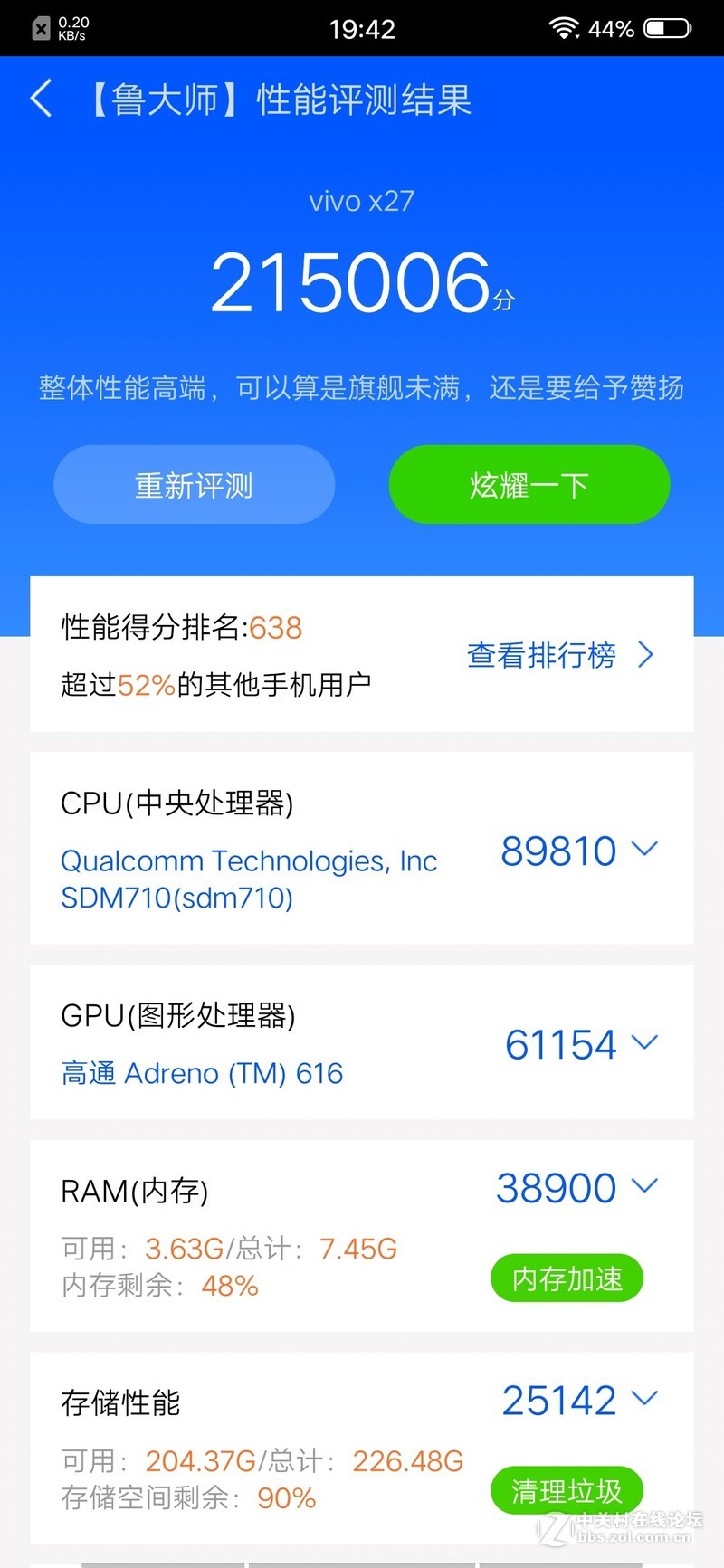Screen dimensions: 724x1568
Task: Open the 查看排行榜 ranking link
Action: coord(540,654)
